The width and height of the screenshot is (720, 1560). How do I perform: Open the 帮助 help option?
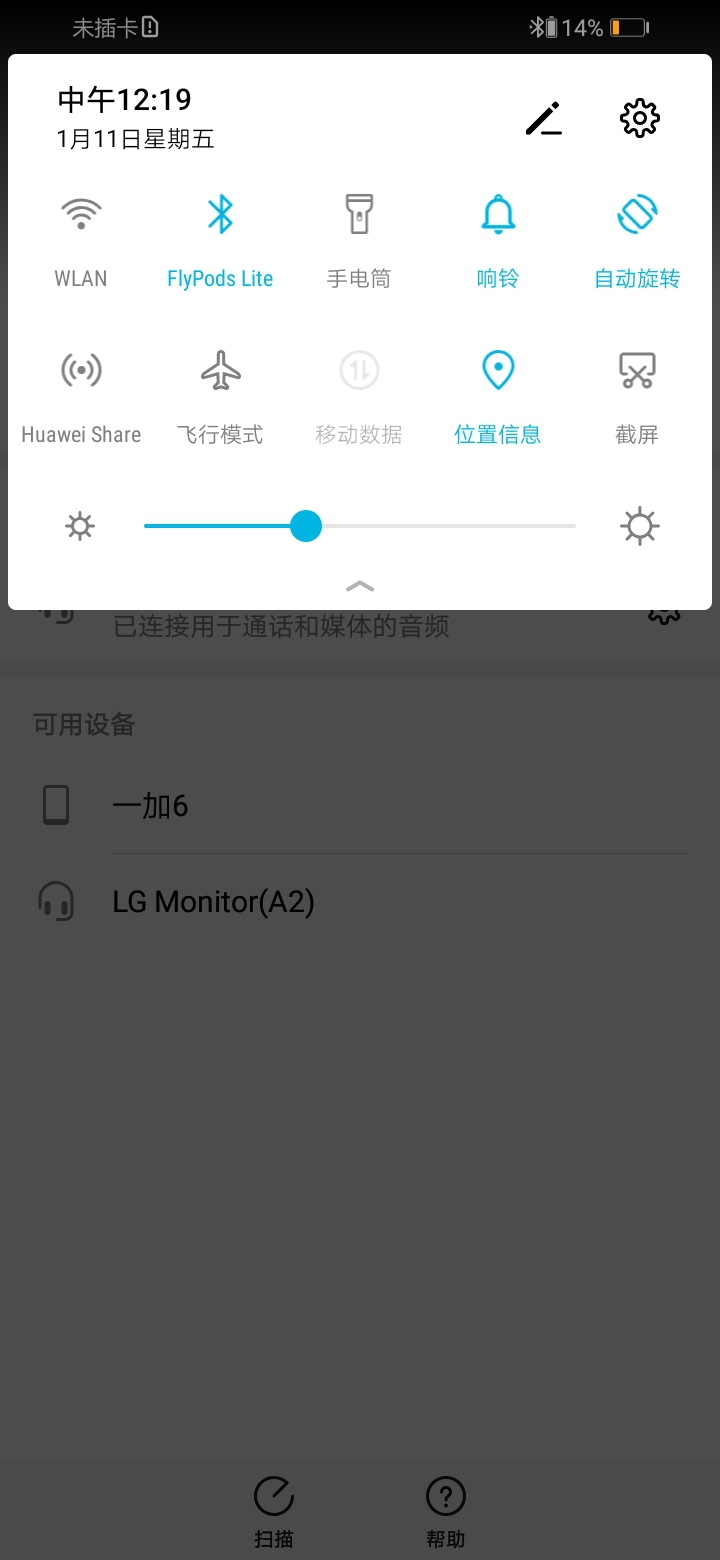445,1508
